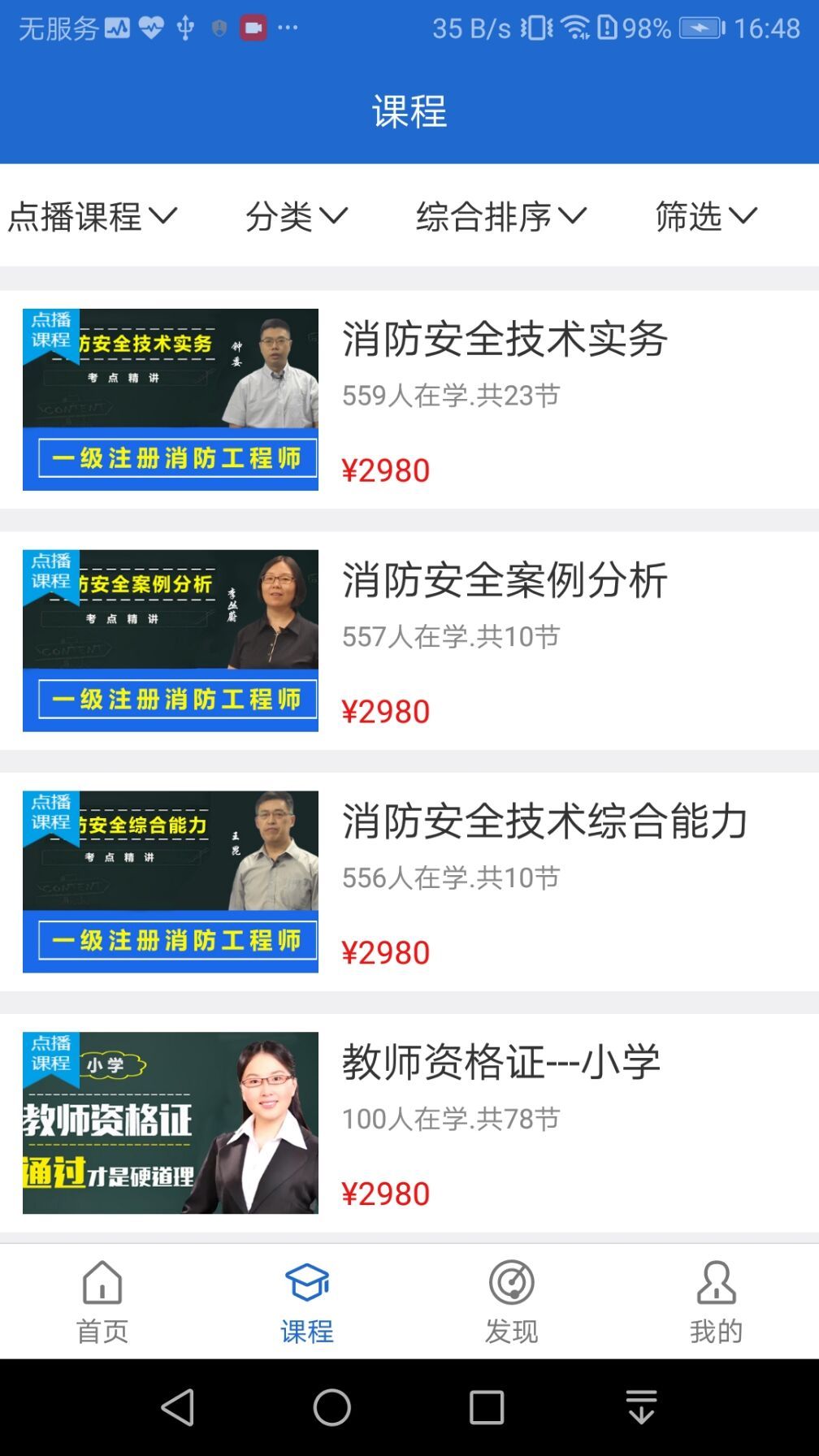
Task: Expand the 分类 category dropdown
Action: [x=297, y=215]
